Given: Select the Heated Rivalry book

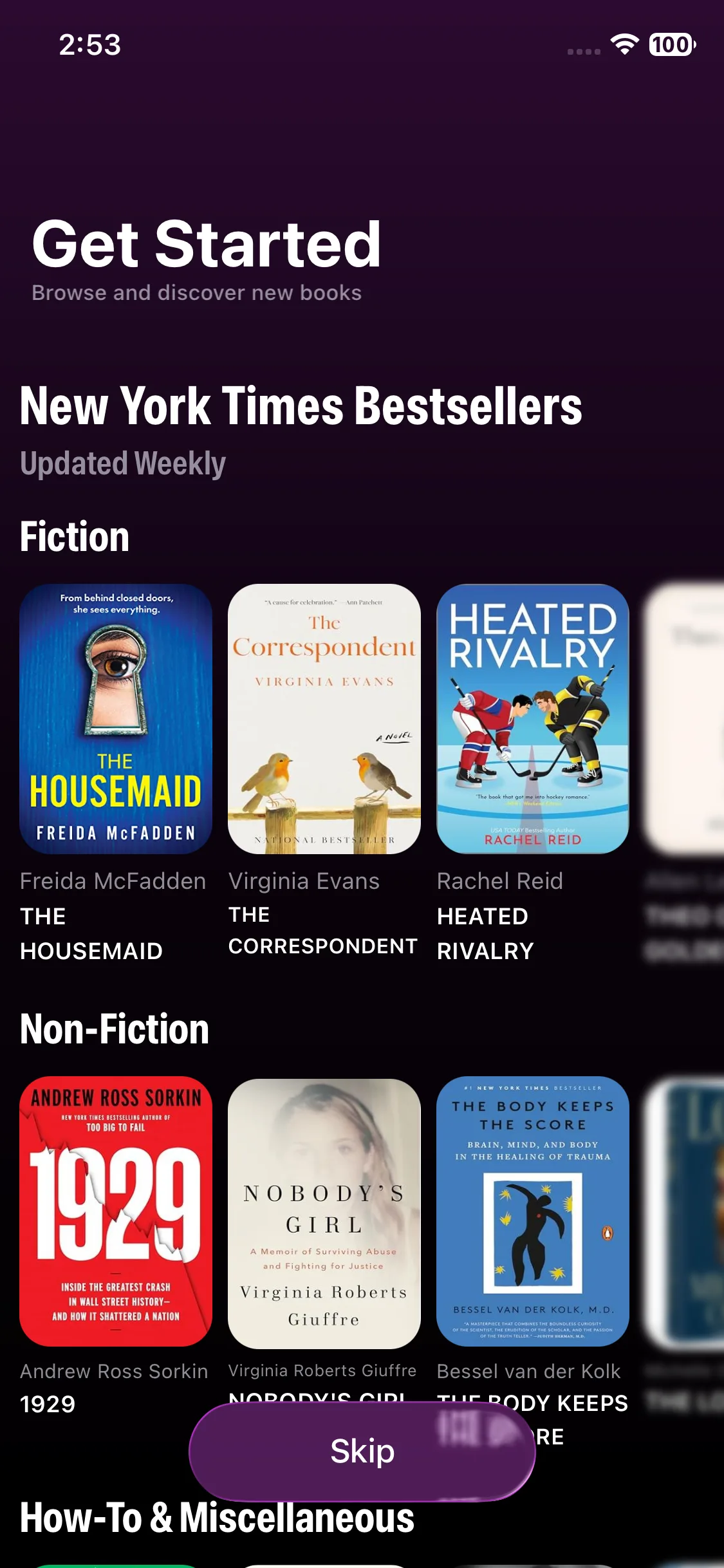Looking at the screenshot, I should tap(533, 719).
